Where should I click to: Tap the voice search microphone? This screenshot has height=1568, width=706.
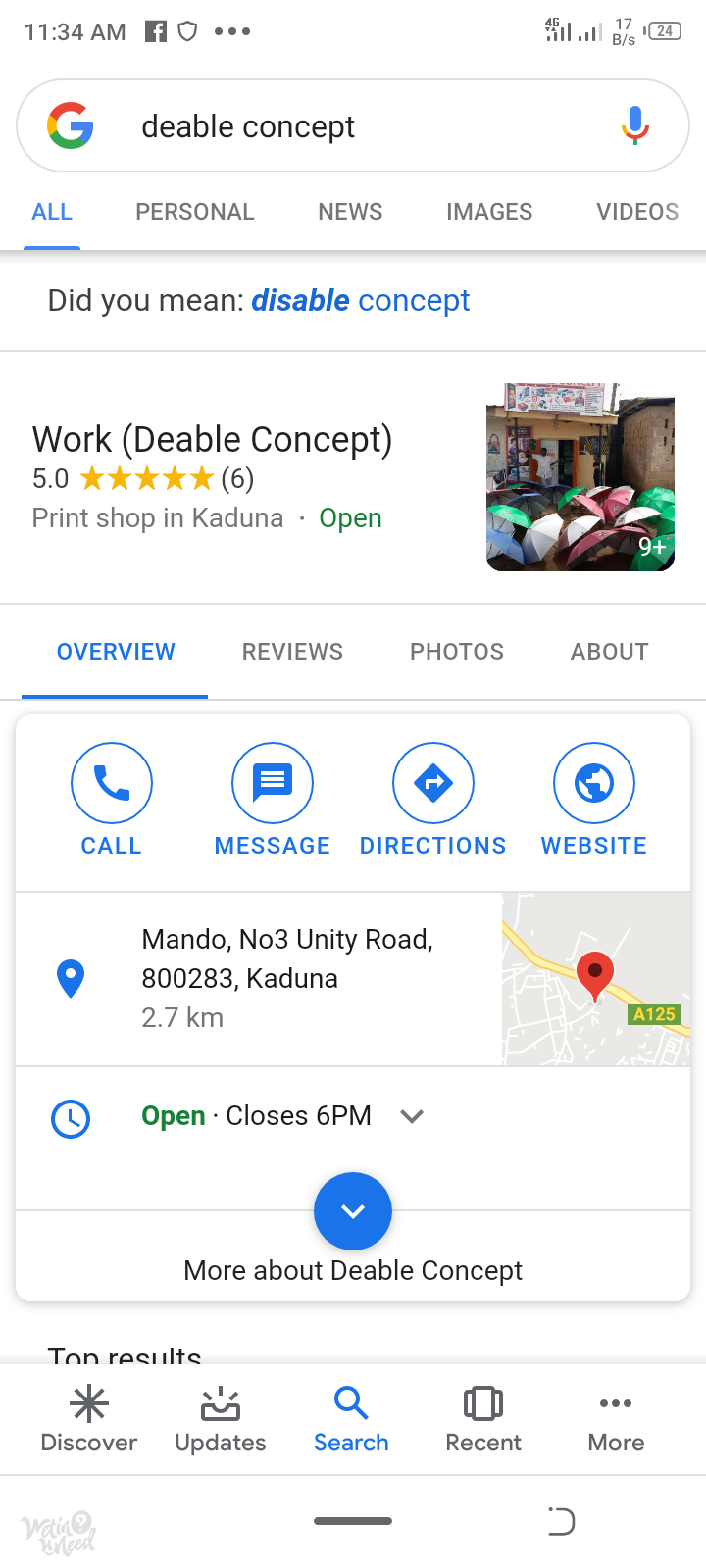click(635, 125)
